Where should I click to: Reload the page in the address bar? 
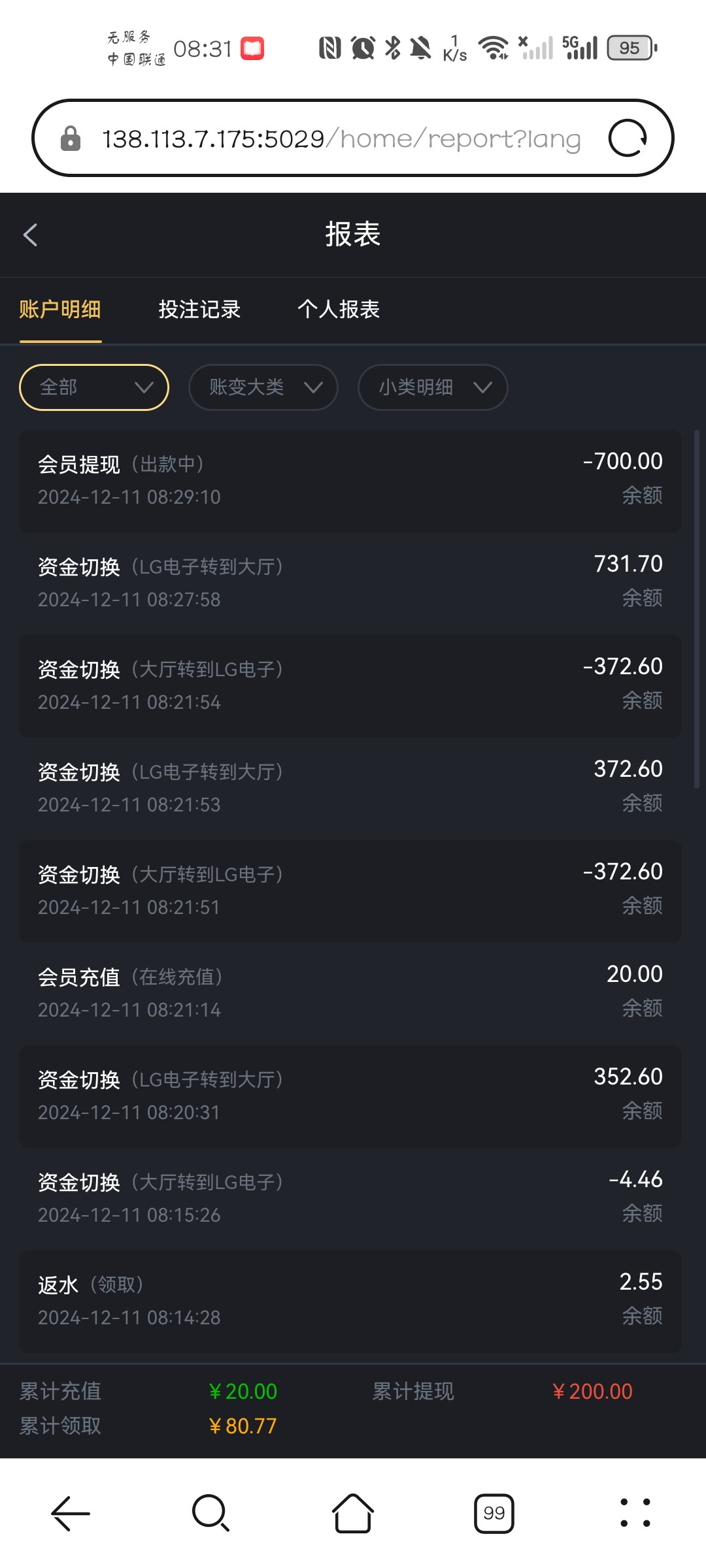(628, 139)
